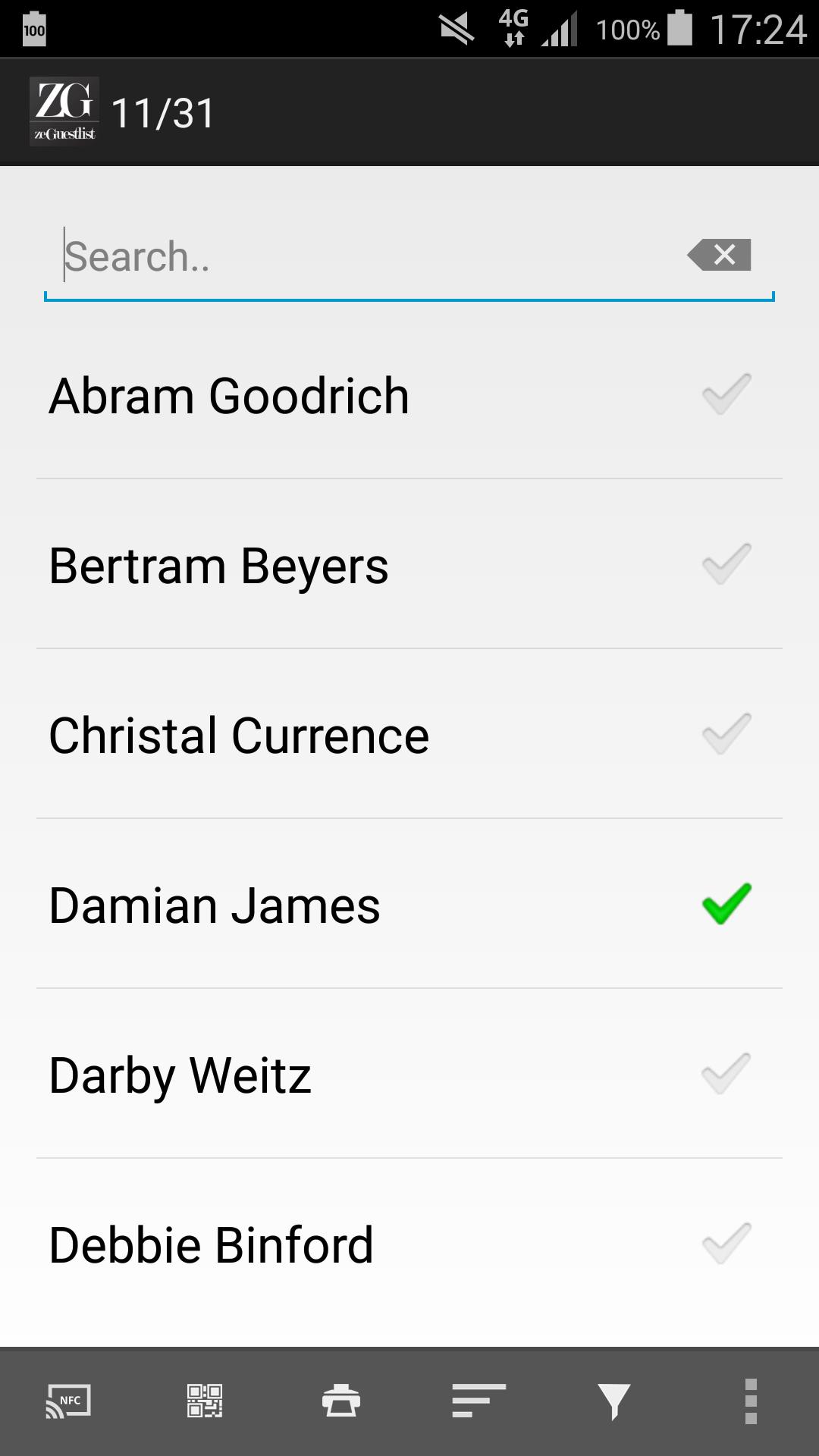Select guest Damian James
The image size is (819, 1456).
(215, 904)
